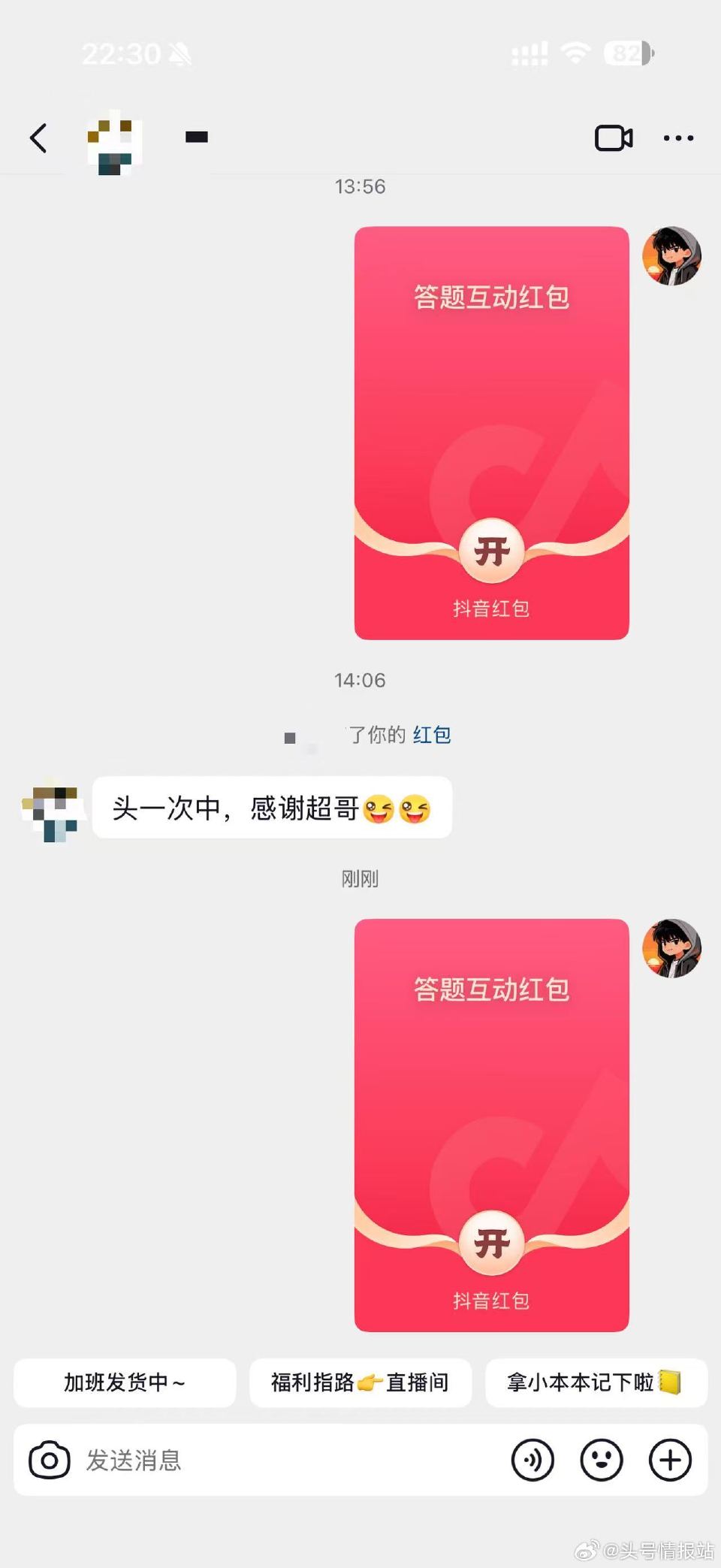721x1568 pixels.
Task: Tap the sender avatar beside the top red envelope
Action: (672, 256)
